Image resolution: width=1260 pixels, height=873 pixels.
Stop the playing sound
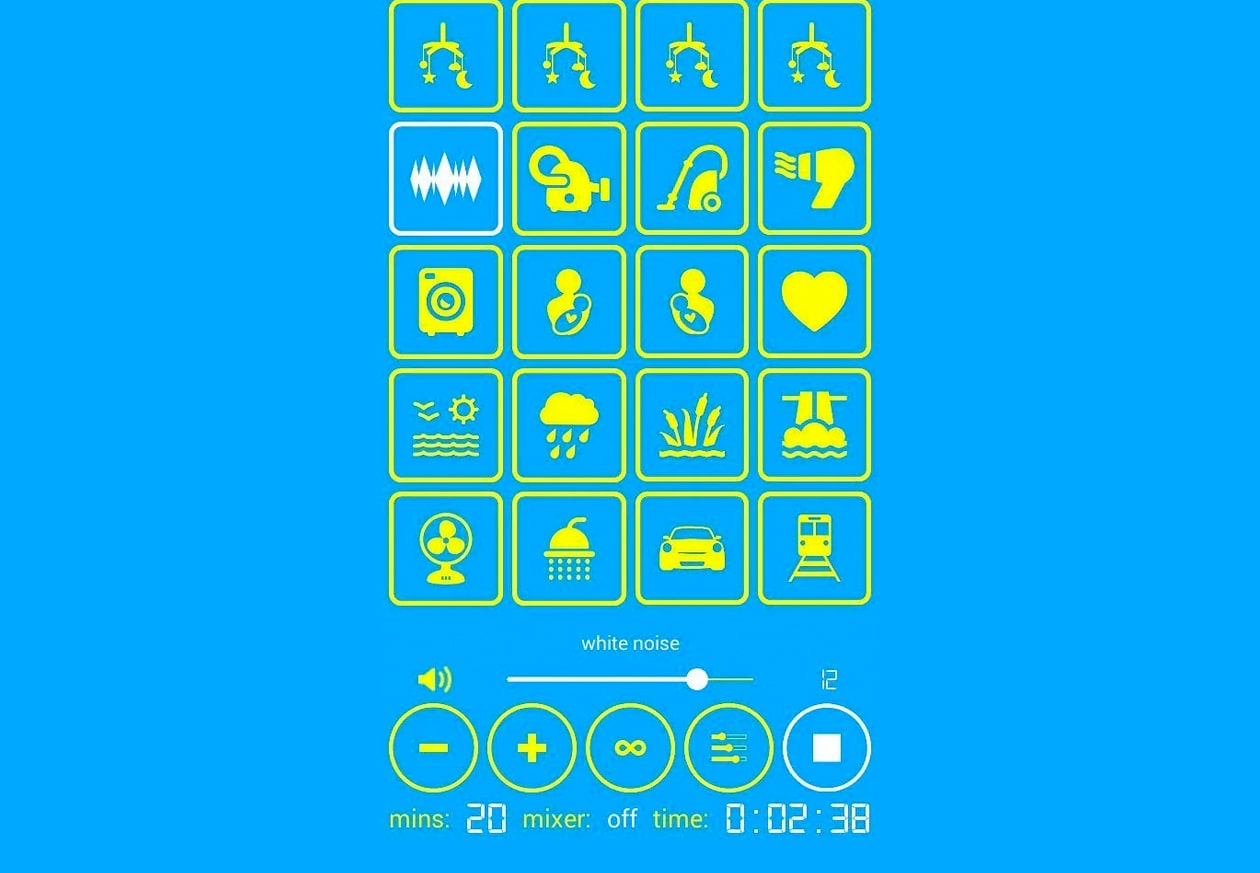[x=826, y=748]
